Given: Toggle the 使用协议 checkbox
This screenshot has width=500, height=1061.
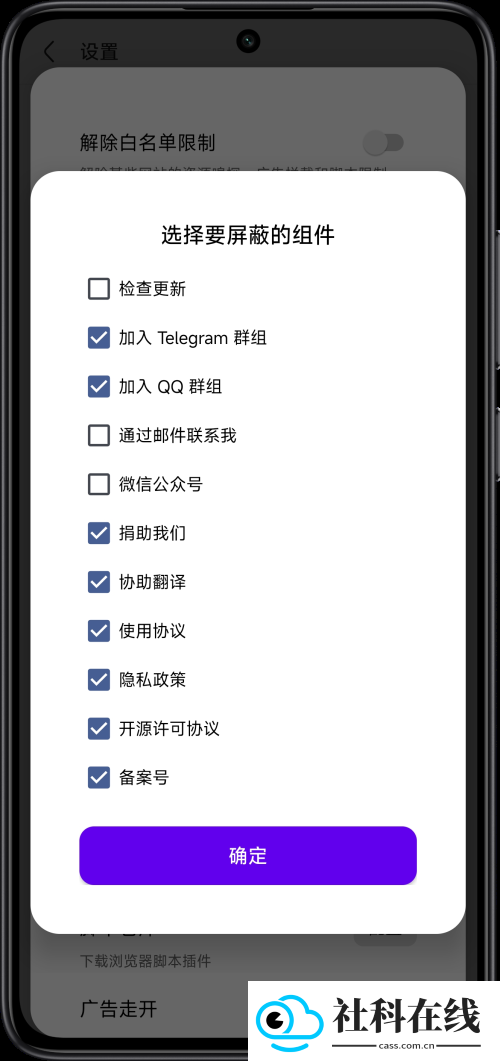Looking at the screenshot, I should click(99, 631).
